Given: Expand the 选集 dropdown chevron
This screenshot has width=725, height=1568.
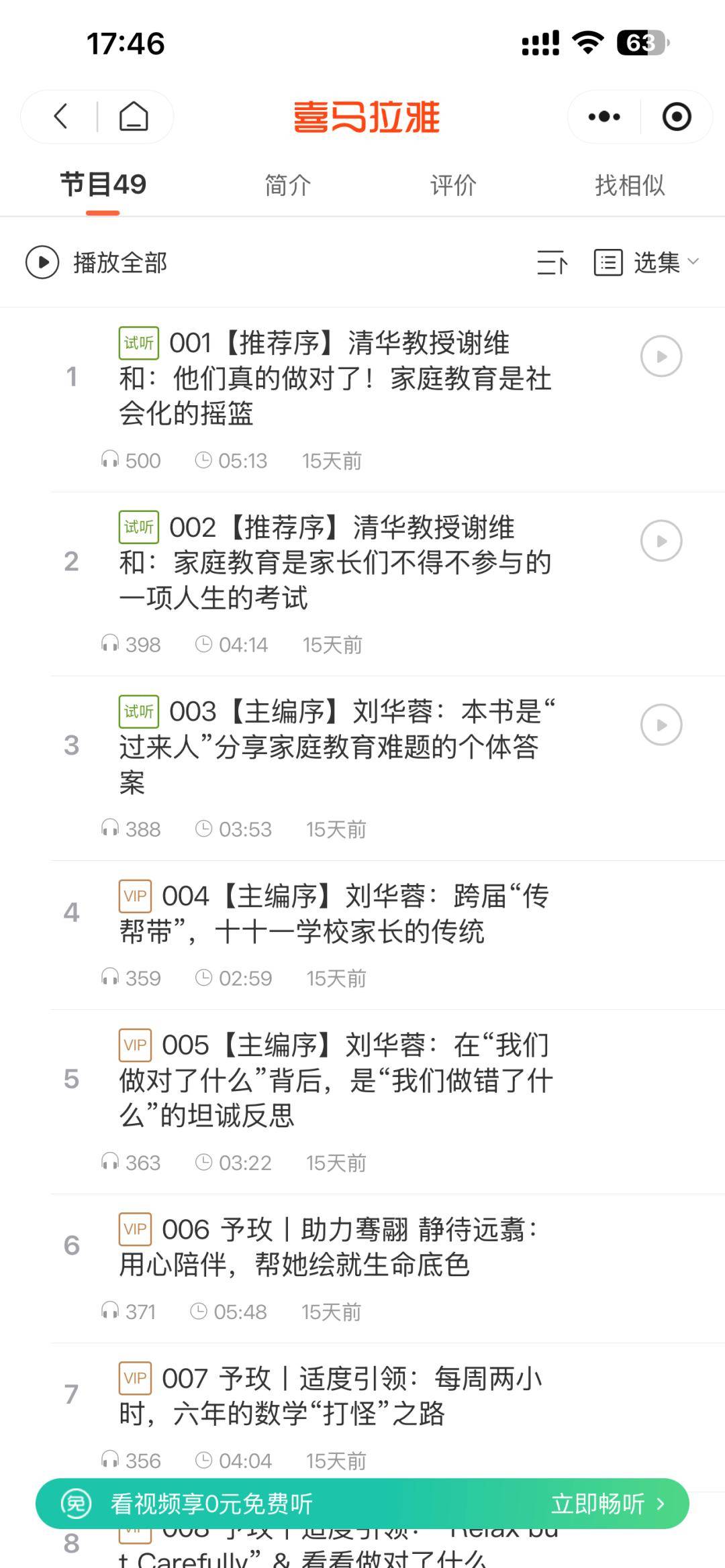Looking at the screenshot, I should pyautogui.click(x=692, y=262).
